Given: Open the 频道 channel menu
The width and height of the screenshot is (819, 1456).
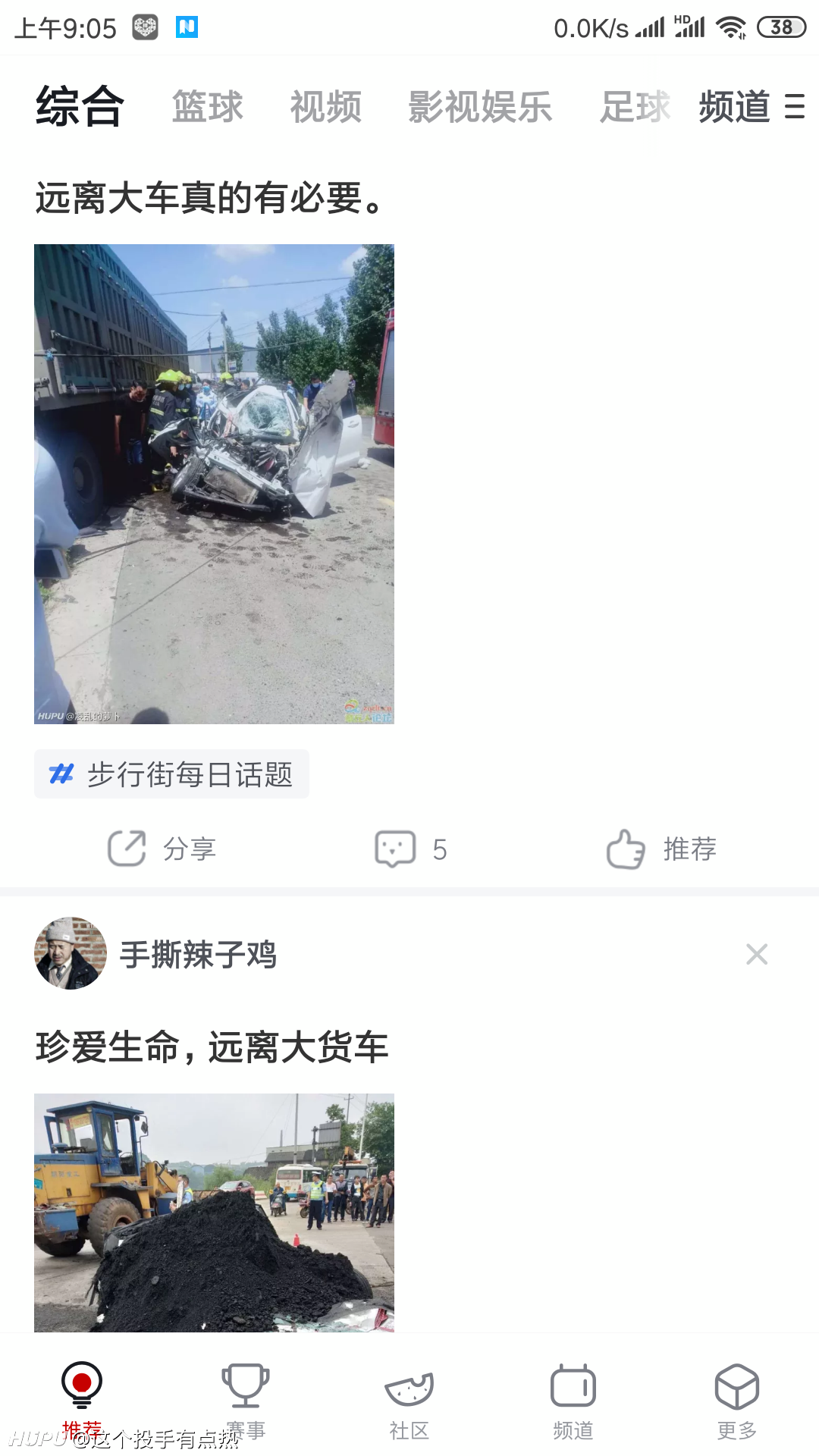Looking at the screenshot, I should (x=752, y=106).
